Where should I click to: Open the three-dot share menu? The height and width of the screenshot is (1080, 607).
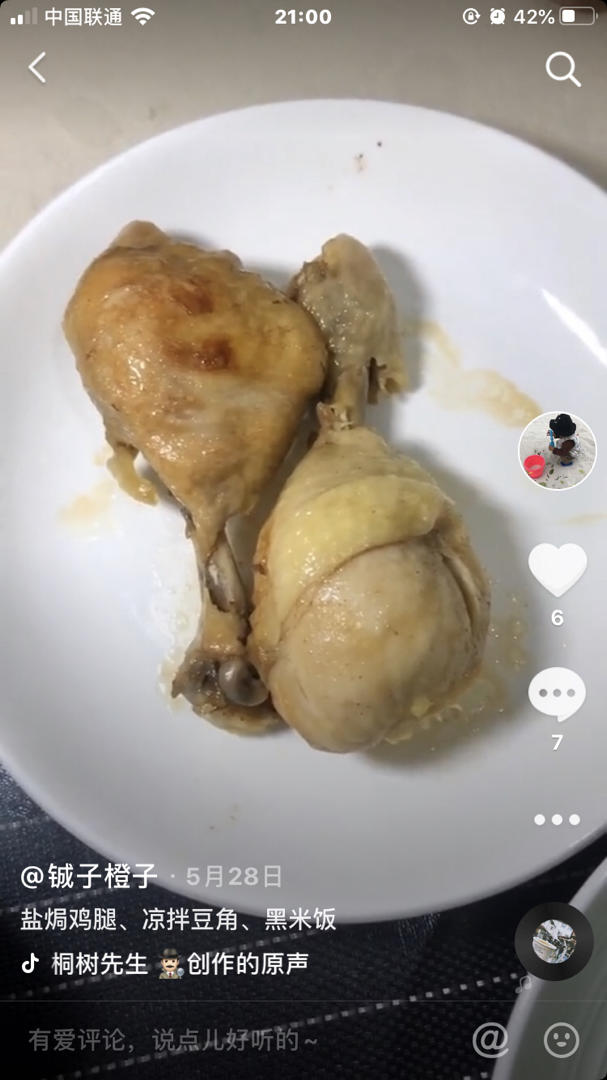tap(557, 819)
